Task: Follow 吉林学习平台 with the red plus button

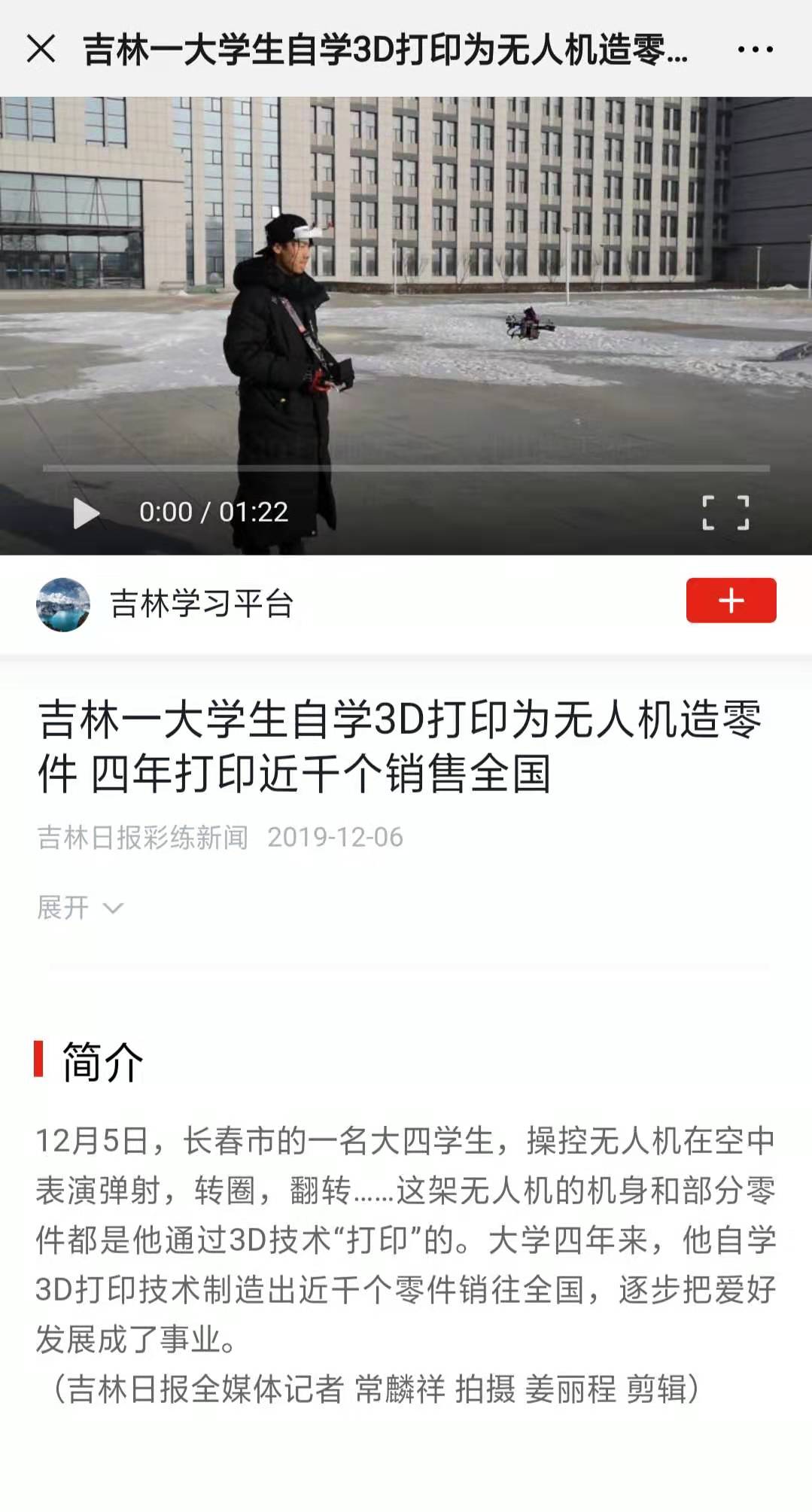Action: point(730,601)
